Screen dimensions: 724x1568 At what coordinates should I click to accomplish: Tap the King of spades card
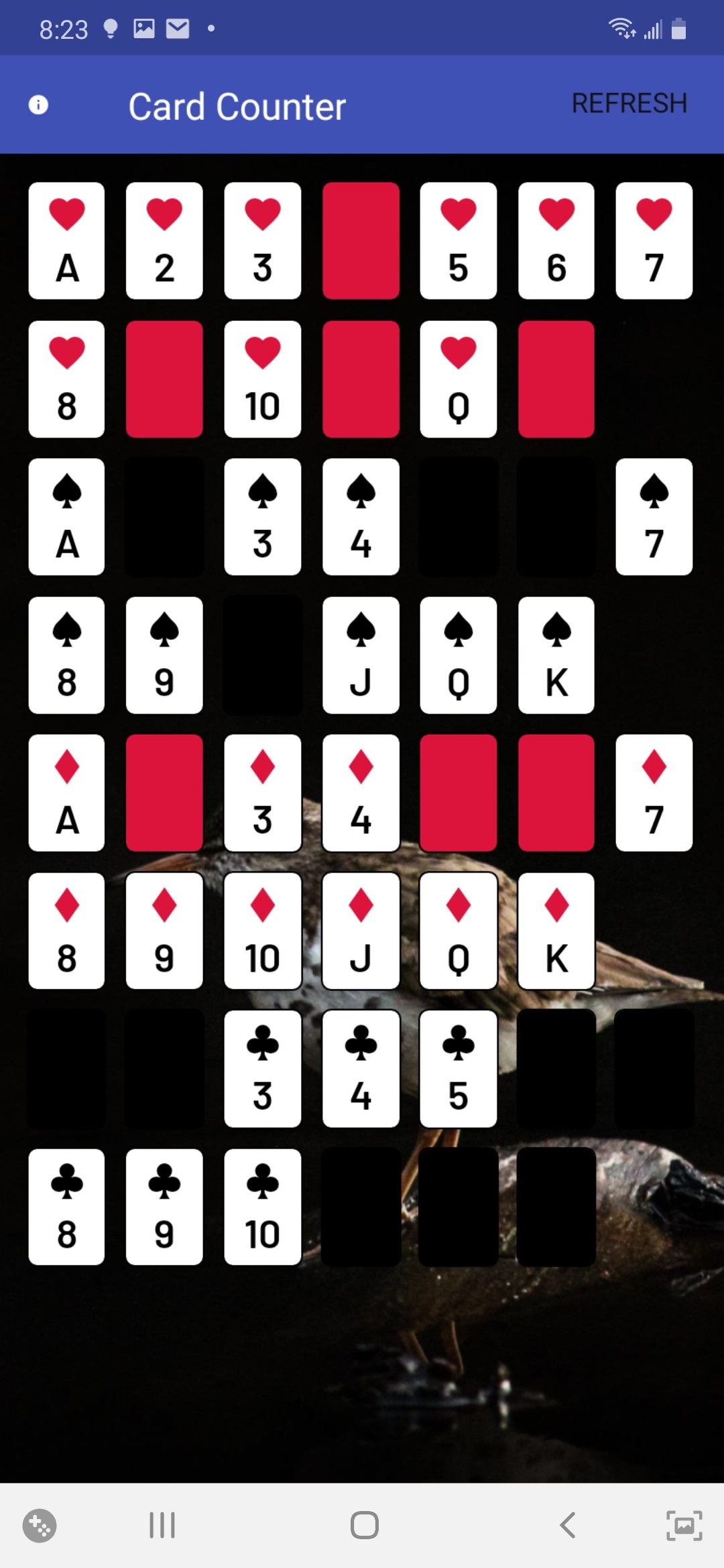556,655
